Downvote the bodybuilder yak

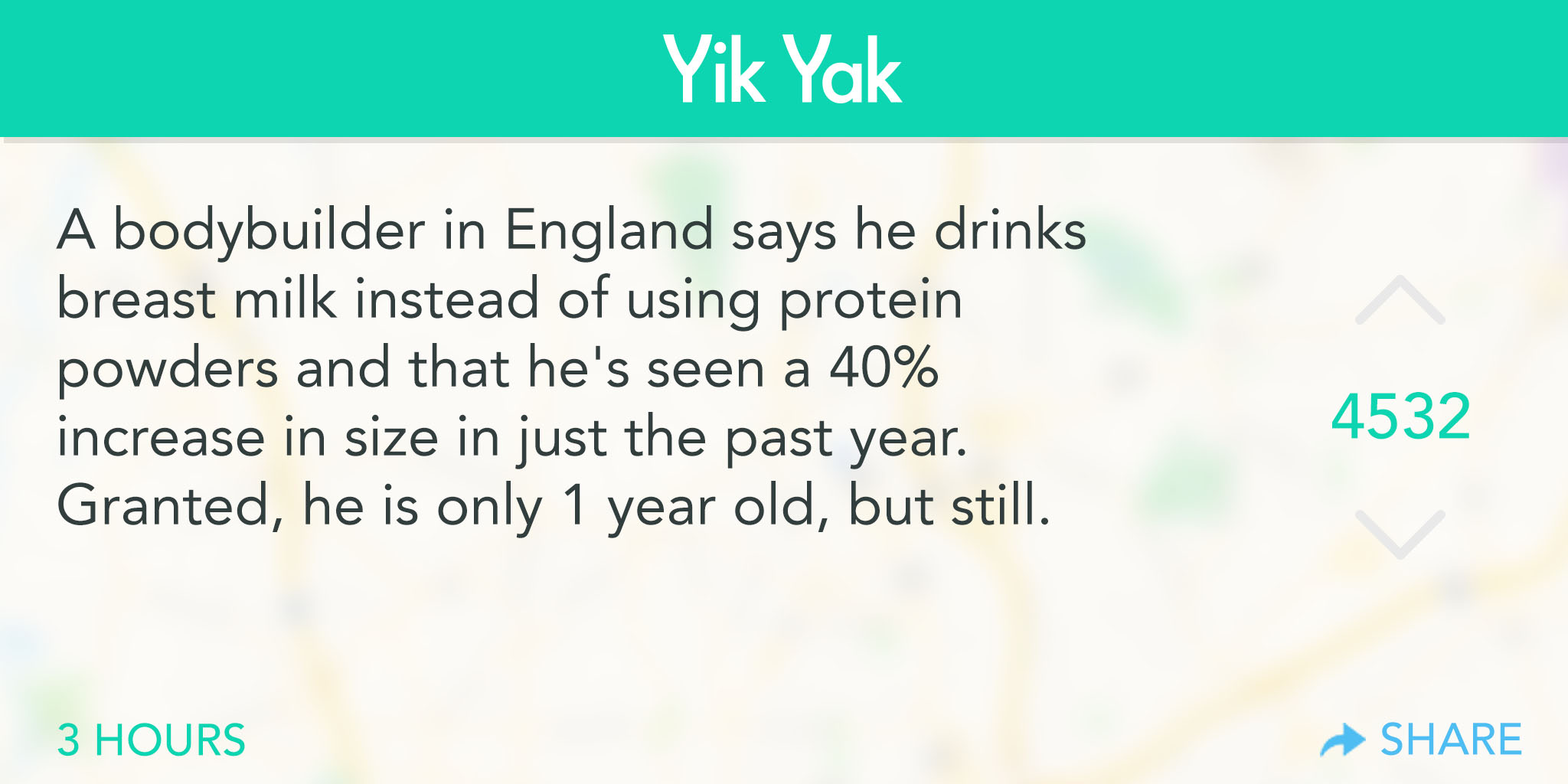(1400, 534)
